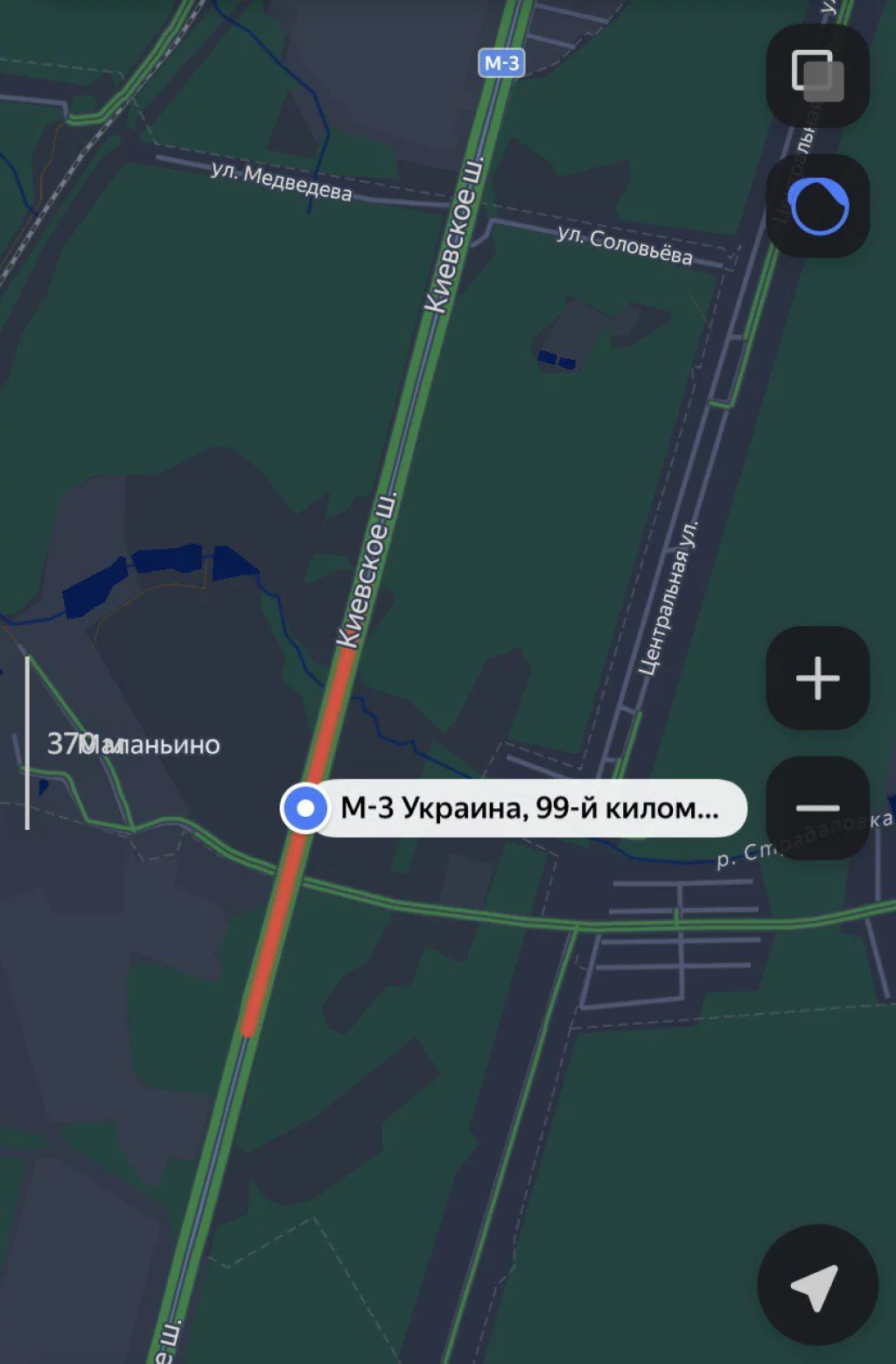Zoom out with the minus button
This screenshot has height=1364, width=896.
[x=817, y=807]
